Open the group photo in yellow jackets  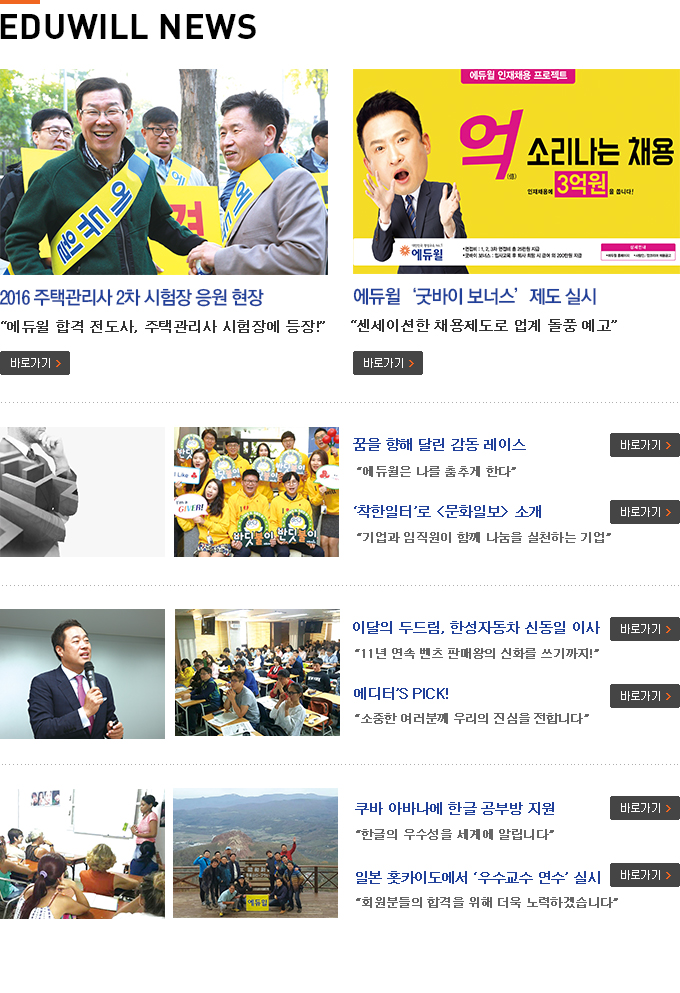(256, 492)
